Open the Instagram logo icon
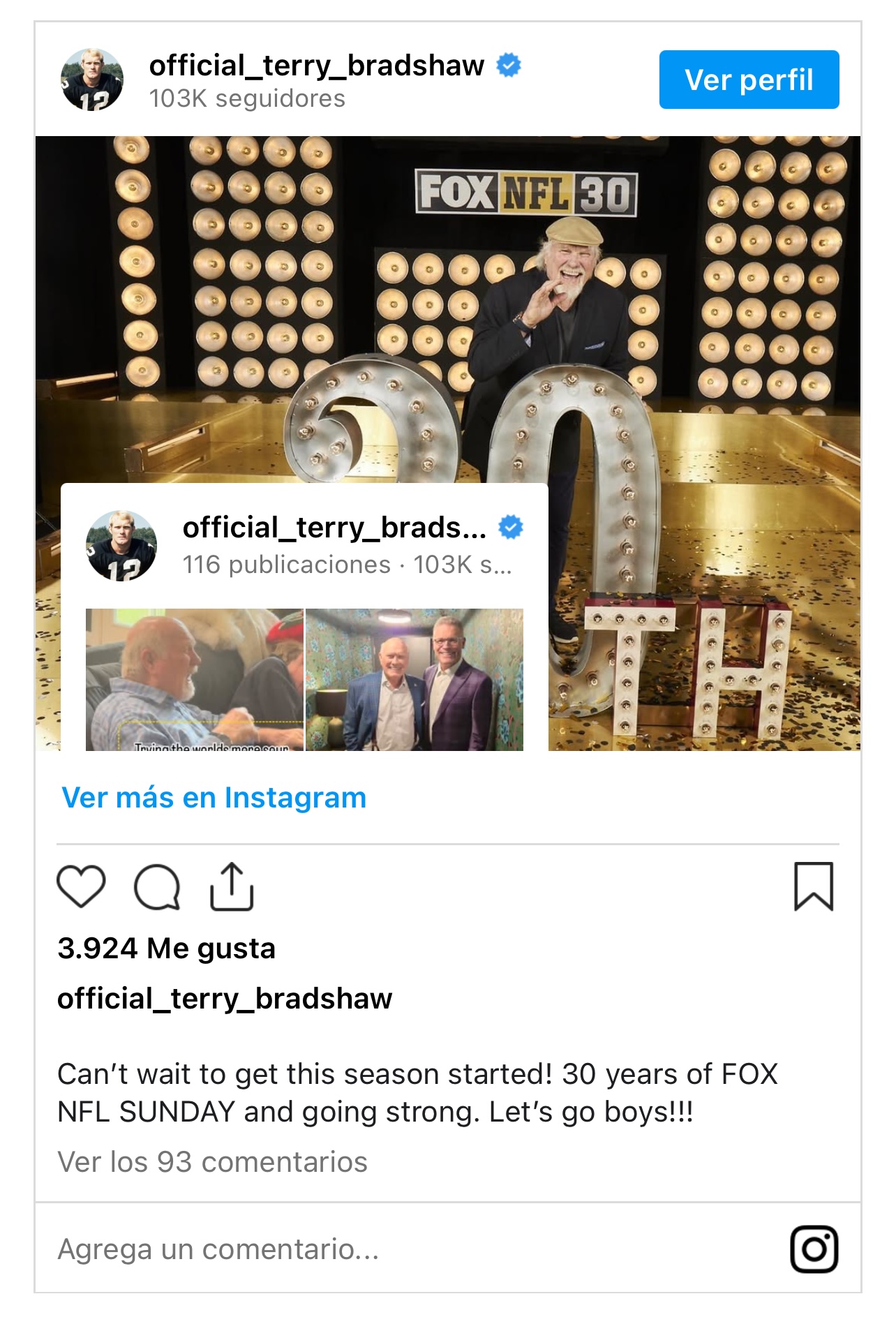This screenshot has width=896, height=1324. 814,1249
